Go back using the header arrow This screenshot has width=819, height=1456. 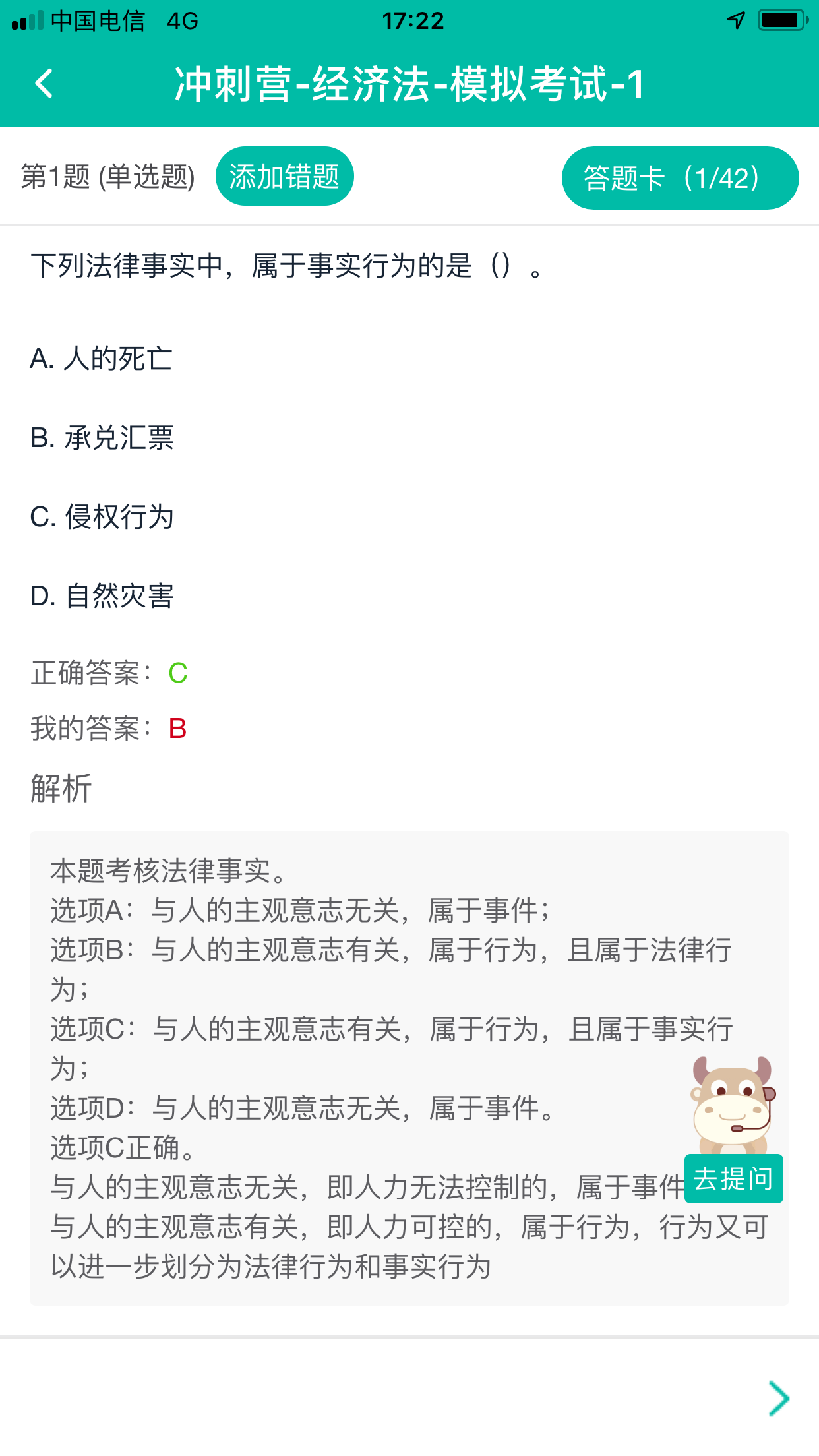(x=44, y=84)
